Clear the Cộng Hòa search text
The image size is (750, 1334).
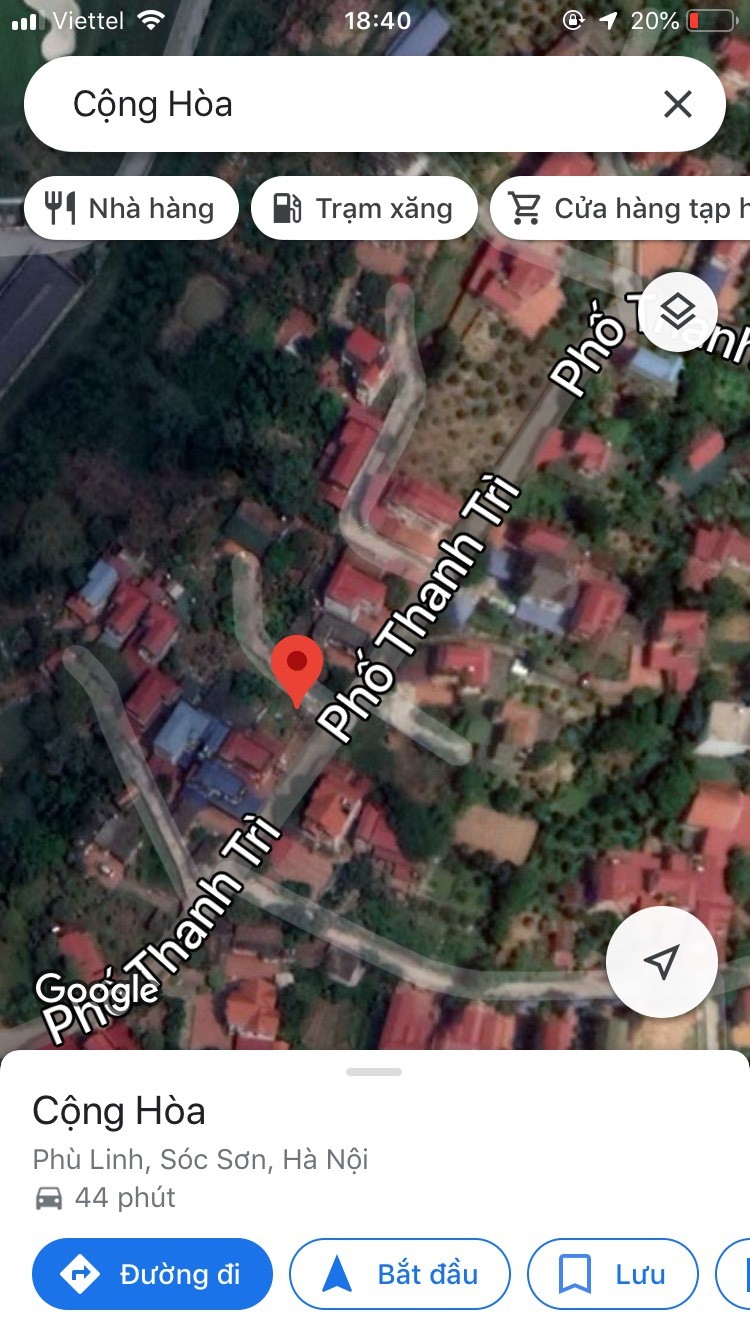coord(678,104)
